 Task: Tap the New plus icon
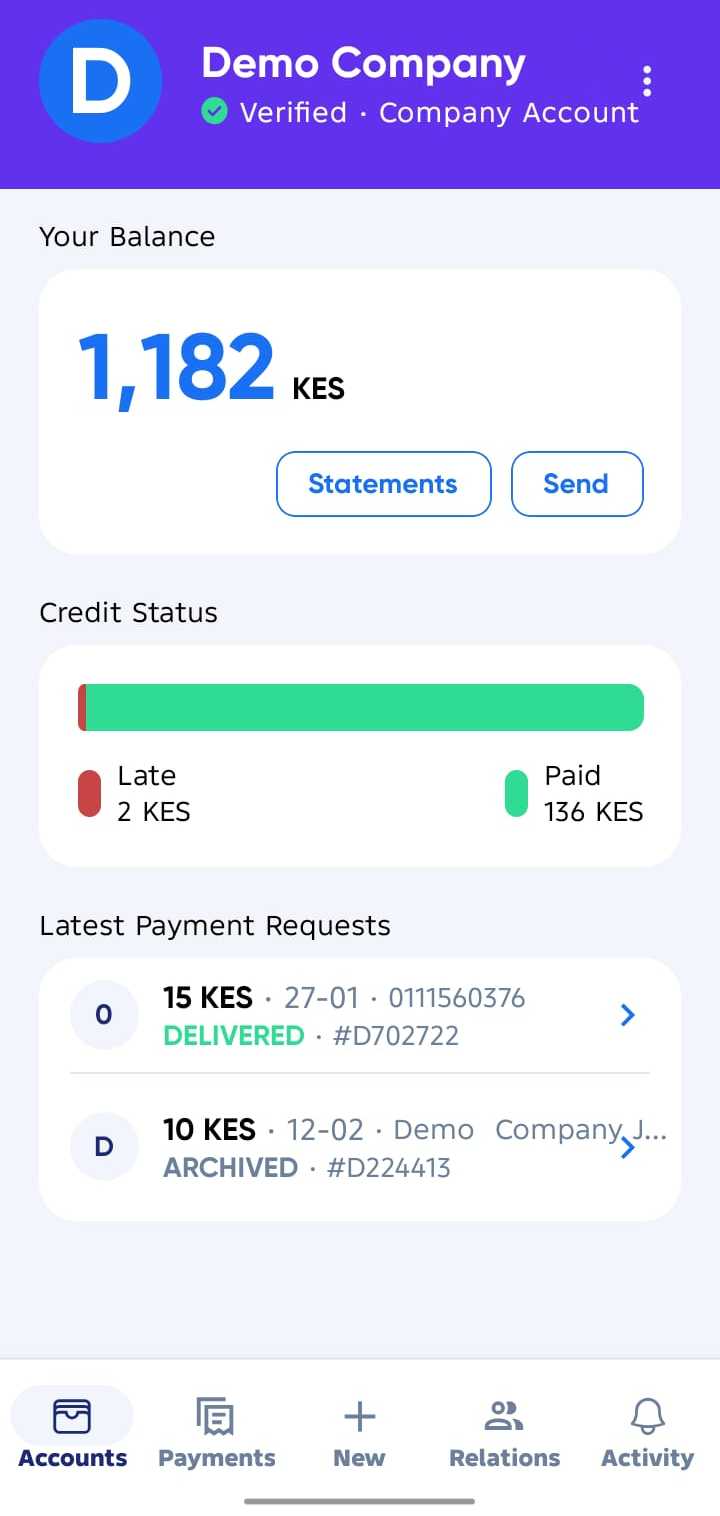[359, 1415]
